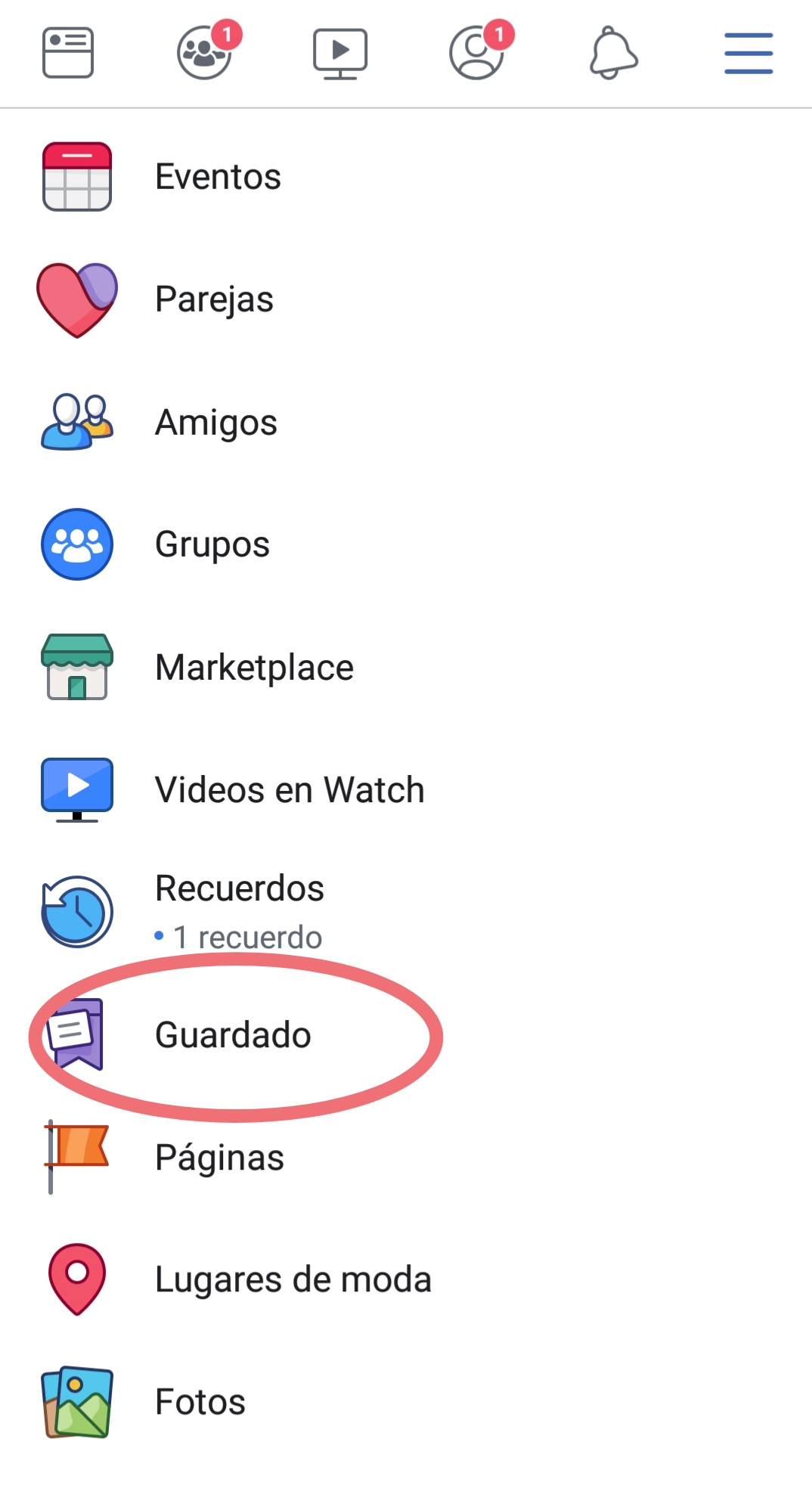Open Fotos
Viewport: 812px width, 1485px height.
(406, 1402)
